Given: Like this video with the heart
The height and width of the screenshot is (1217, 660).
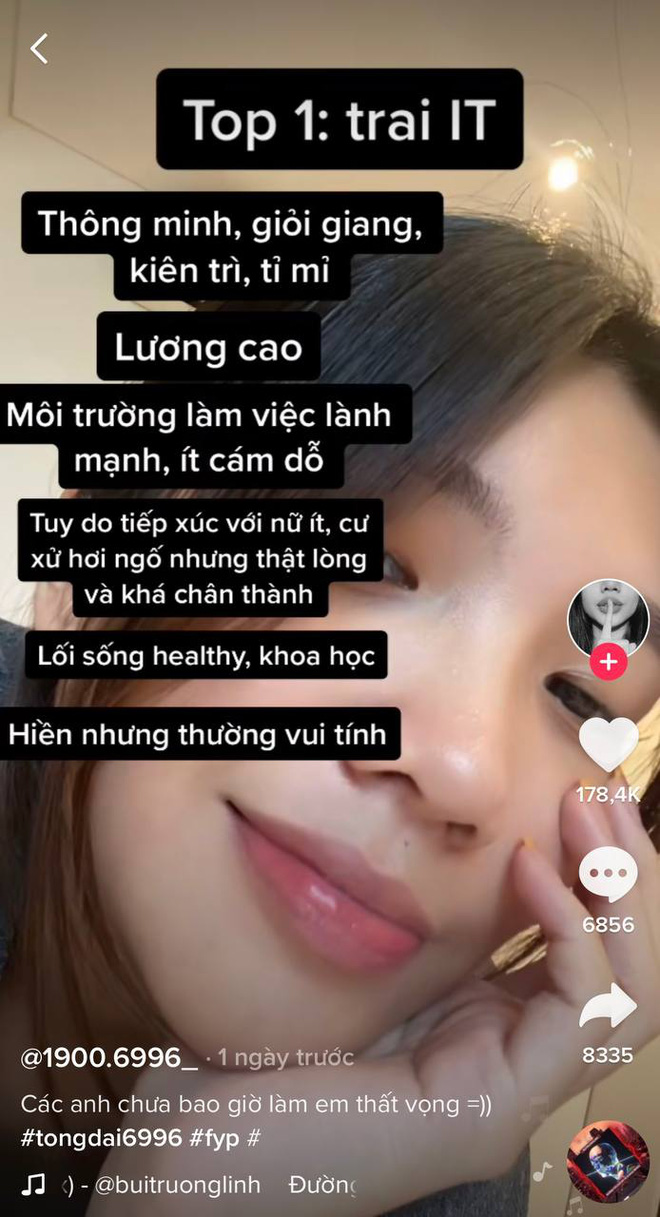Looking at the screenshot, I should [x=608, y=746].
